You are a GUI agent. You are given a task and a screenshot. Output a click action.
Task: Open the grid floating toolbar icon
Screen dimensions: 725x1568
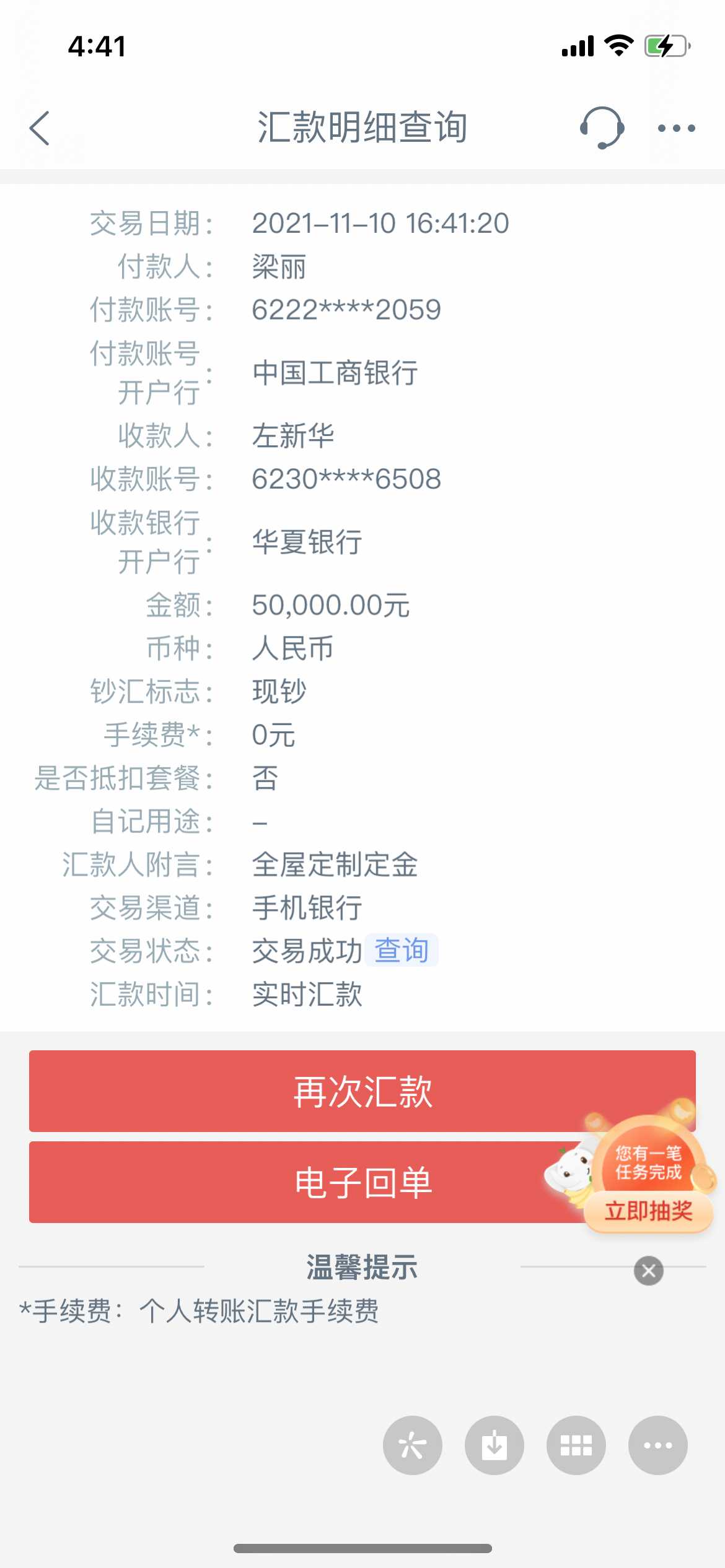coord(576,1445)
